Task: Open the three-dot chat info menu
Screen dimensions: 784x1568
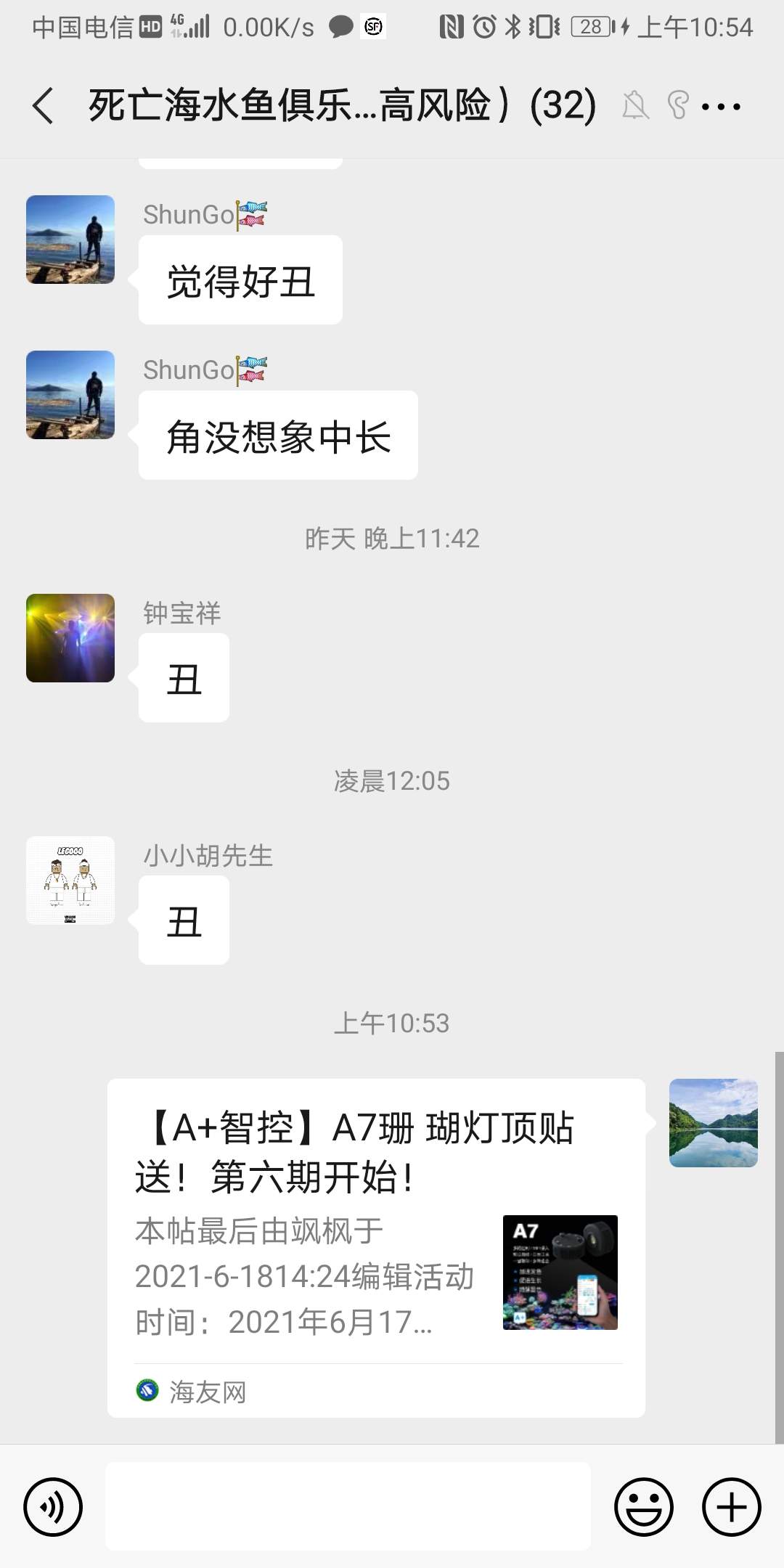Action: point(721,106)
